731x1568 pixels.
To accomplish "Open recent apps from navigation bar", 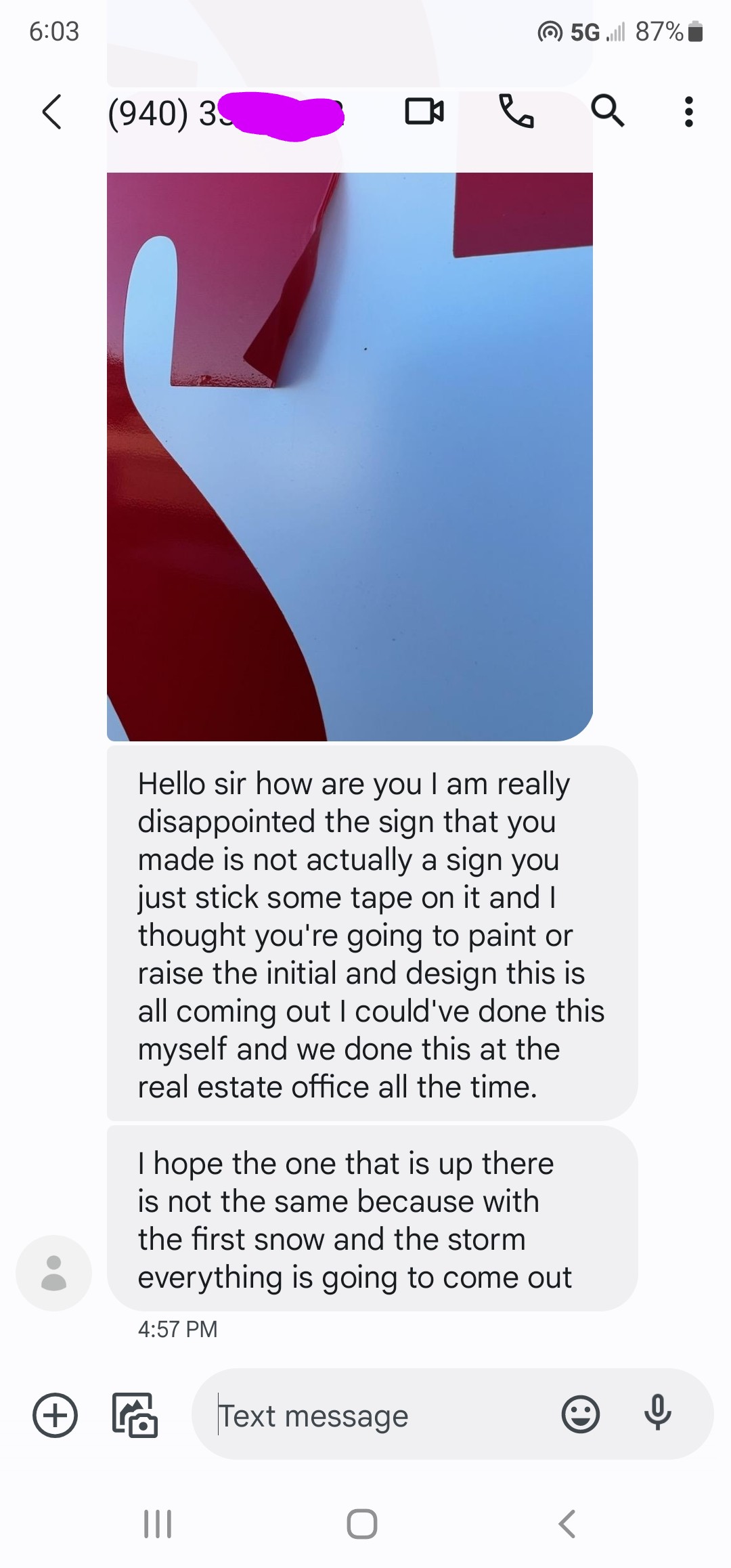I will click(158, 1524).
